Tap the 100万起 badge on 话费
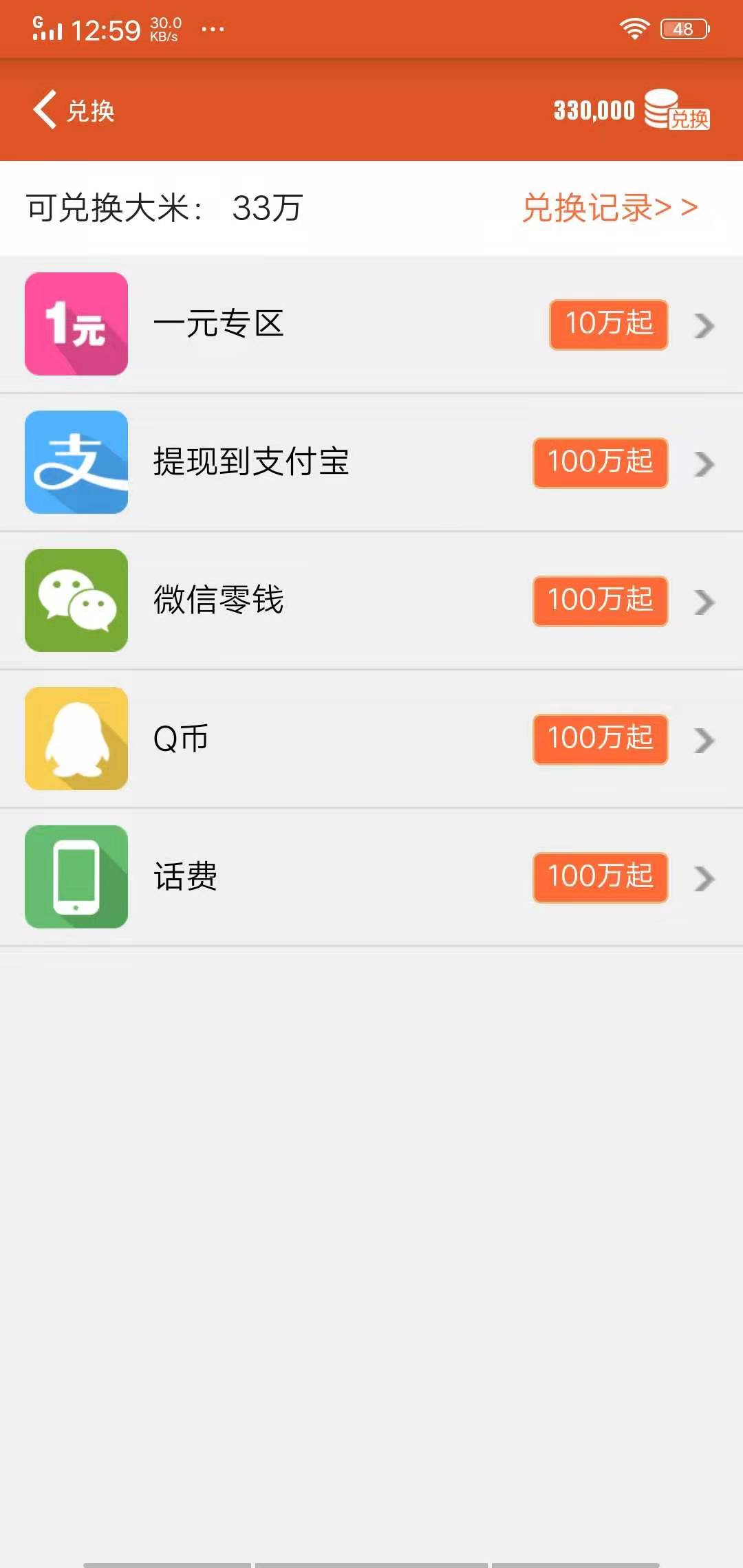 pyautogui.click(x=599, y=876)
